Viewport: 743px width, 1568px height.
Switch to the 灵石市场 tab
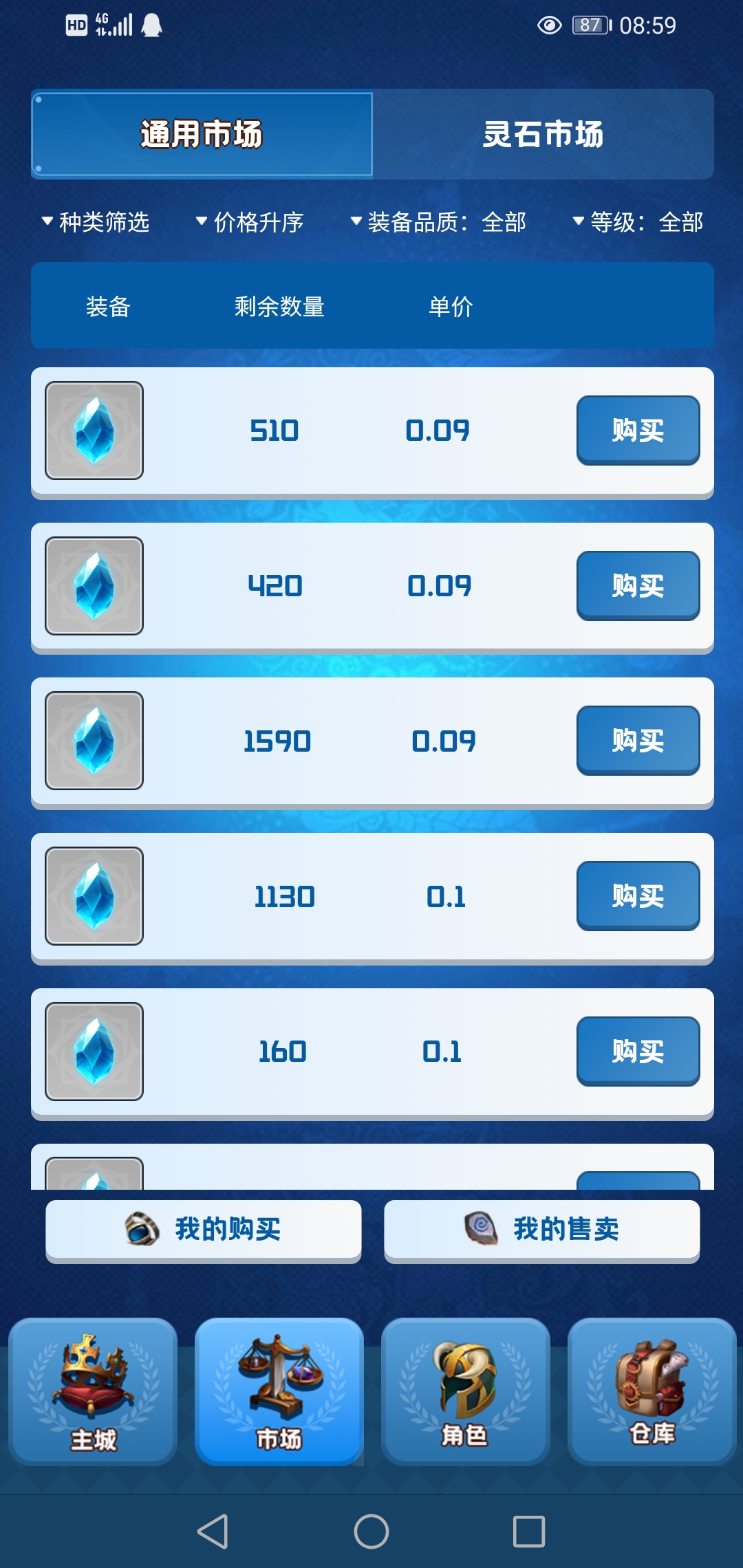(x=543, y=134)
